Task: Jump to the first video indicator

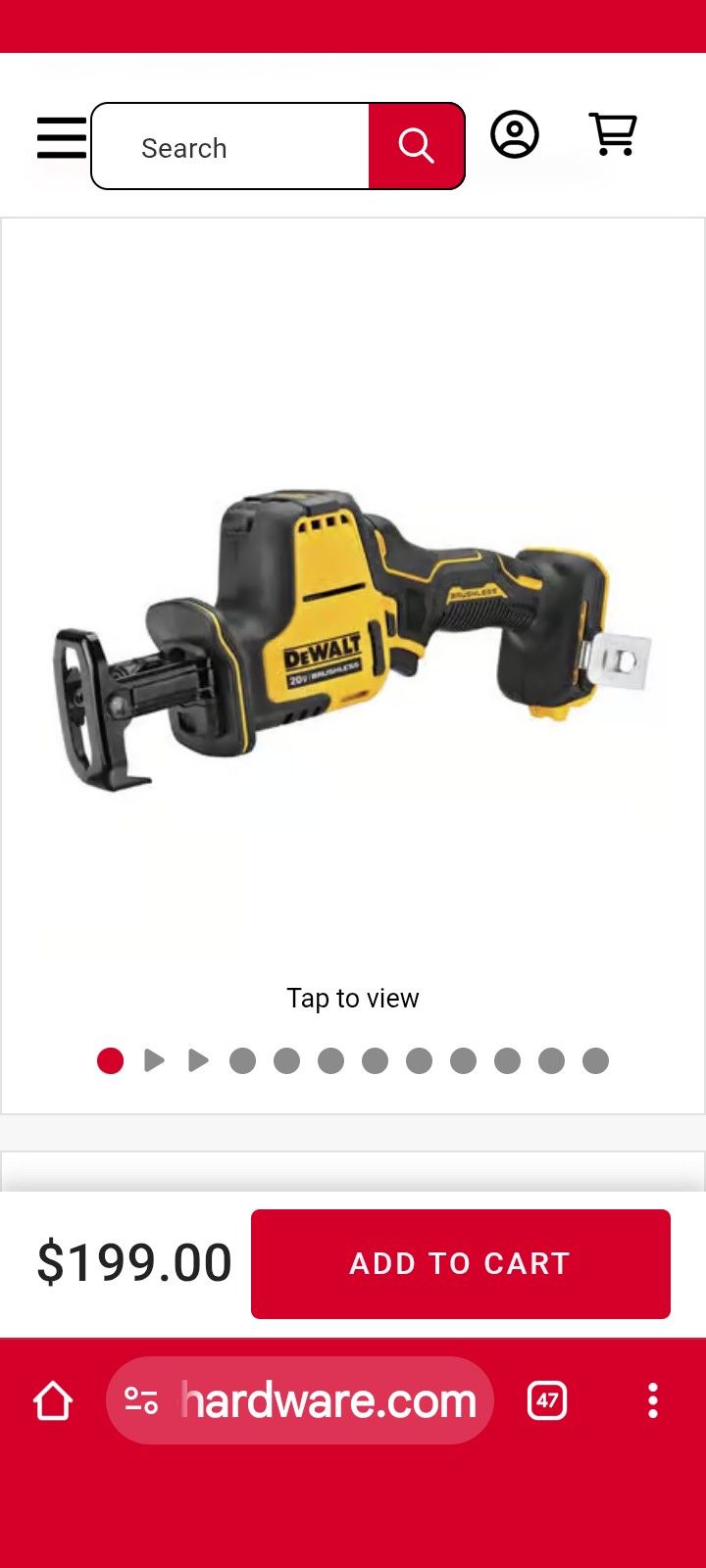Action: (154, 1060)
